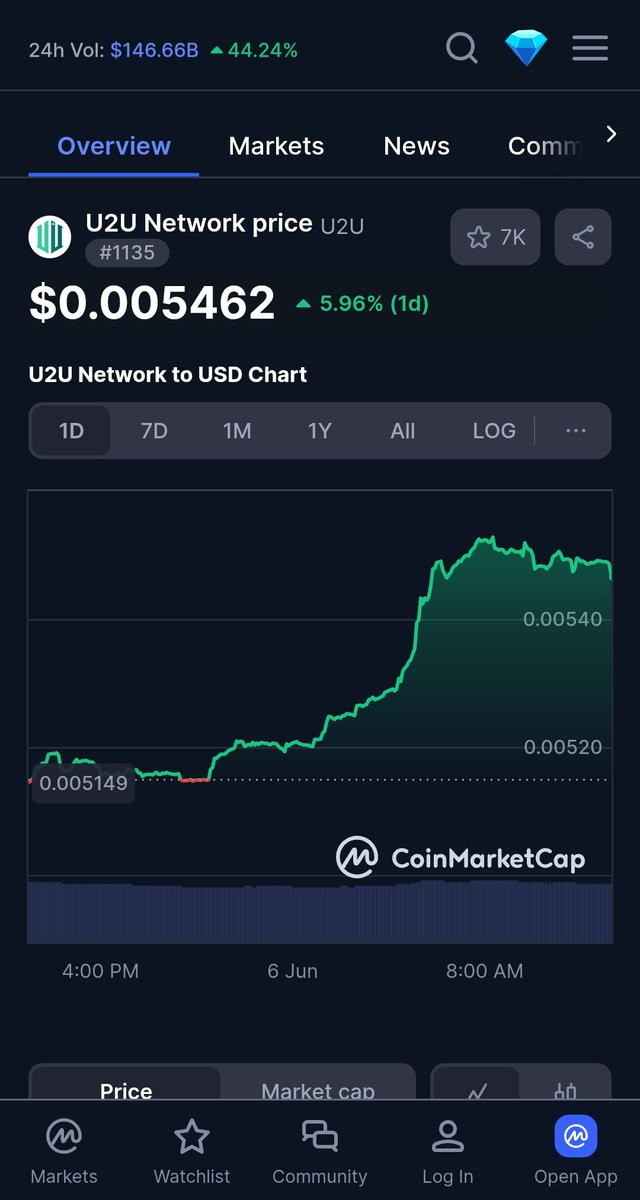Select the Overview tab
Image resolution: width=640 pixels, height=1200 pixels.
click(x=114, y=146)
